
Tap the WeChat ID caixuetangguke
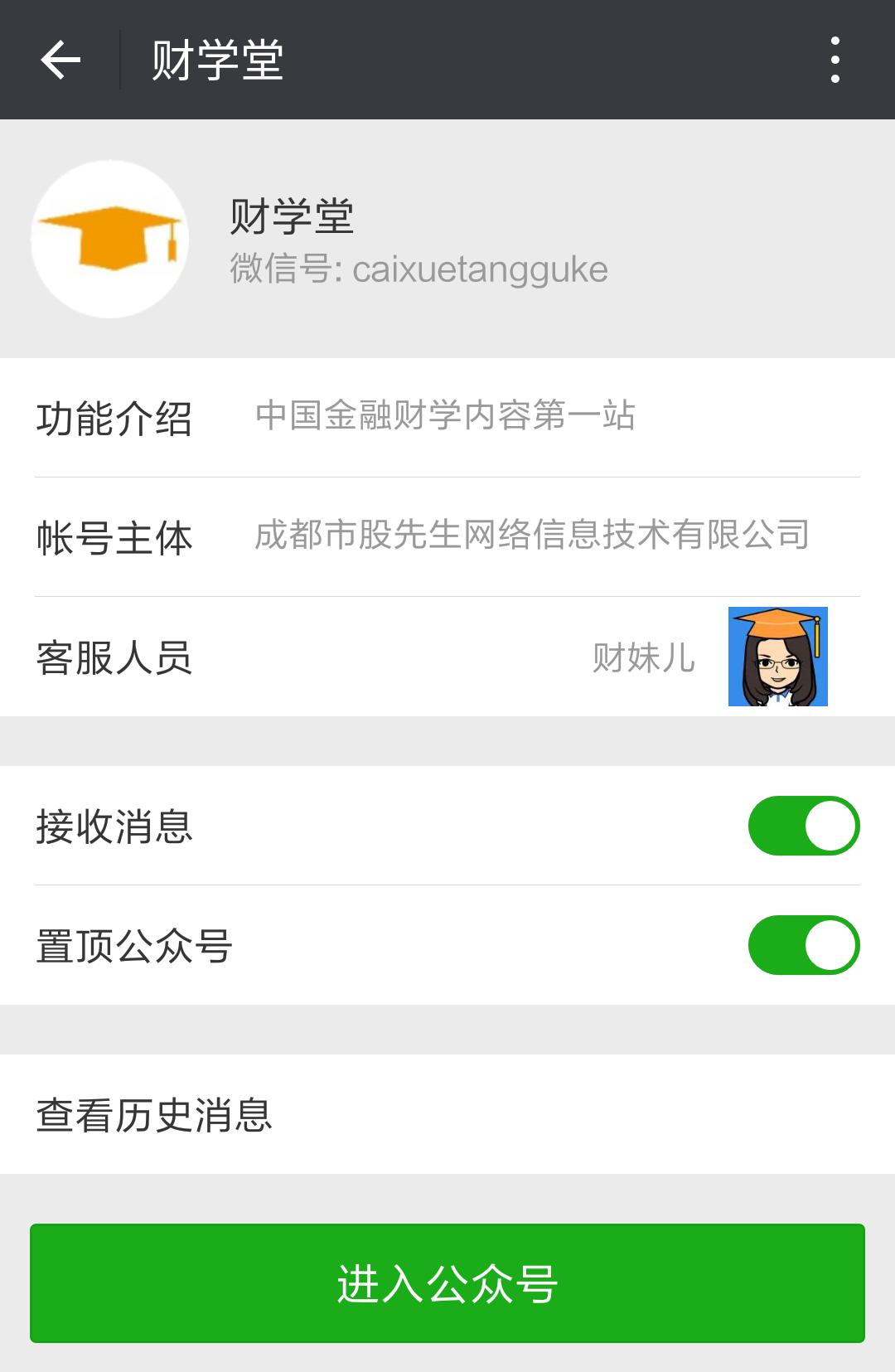(418, 269)
